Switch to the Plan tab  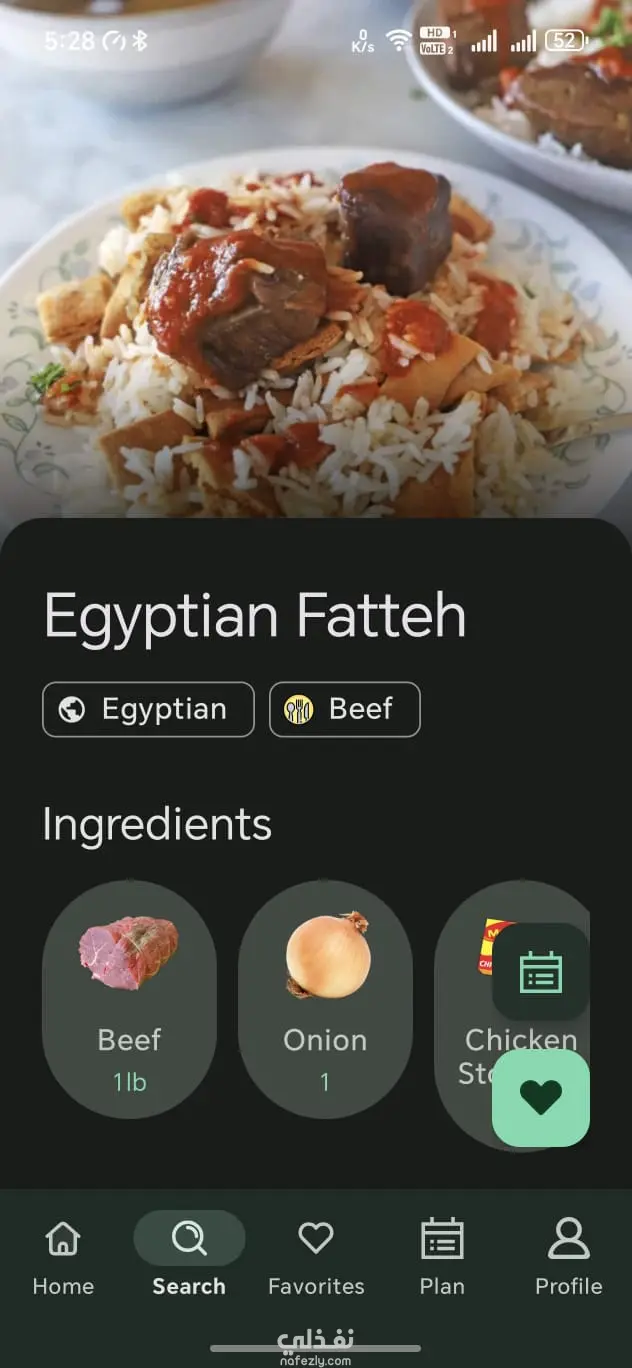[x=442, y=1258]
